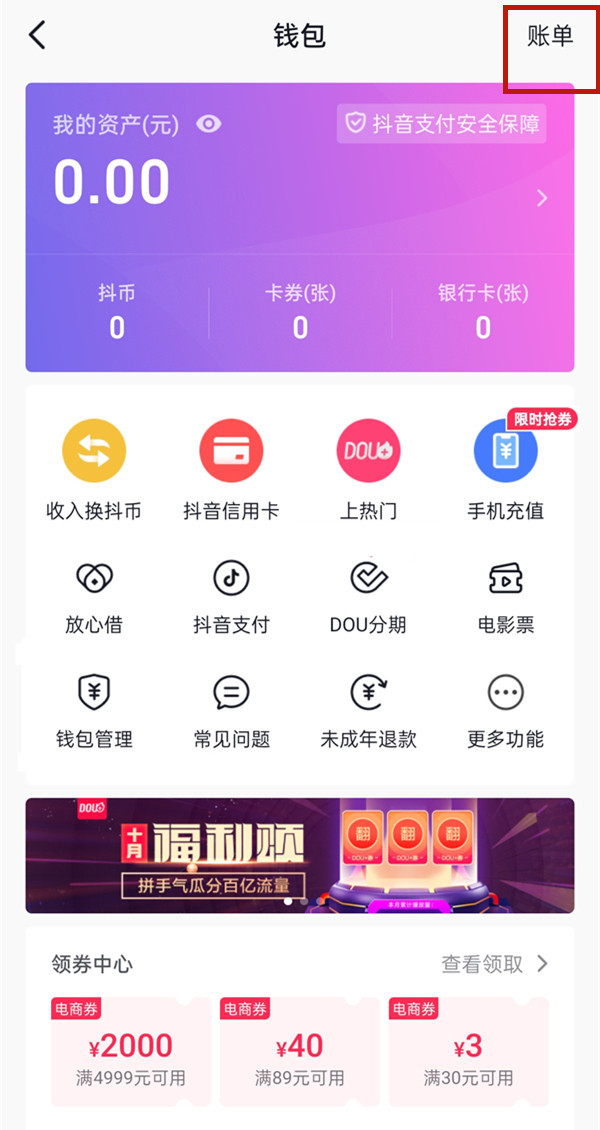The height and width of the screenshot is (1130, 600).
Task: Open asset details chevron arrow
Action: point(542,198)
